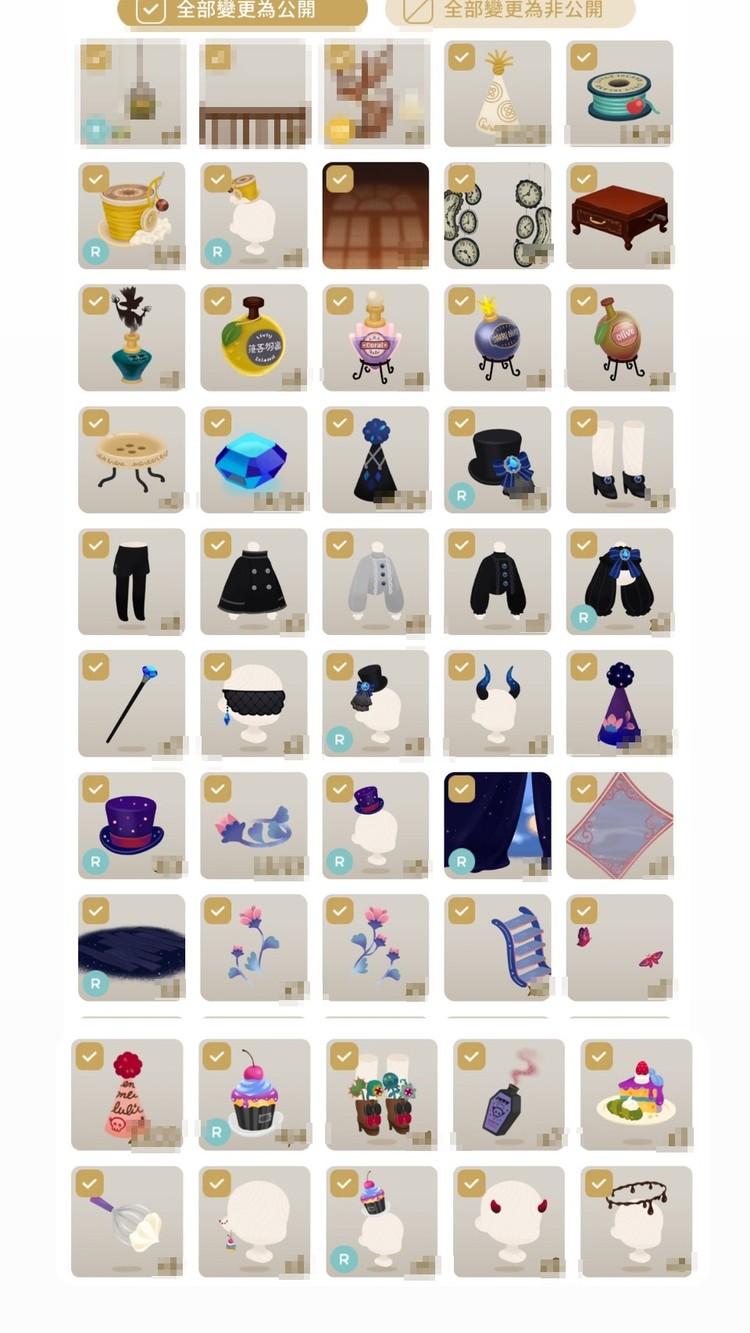
Task: Uncheck the olive potion bottle item
Action: (583, 301)
